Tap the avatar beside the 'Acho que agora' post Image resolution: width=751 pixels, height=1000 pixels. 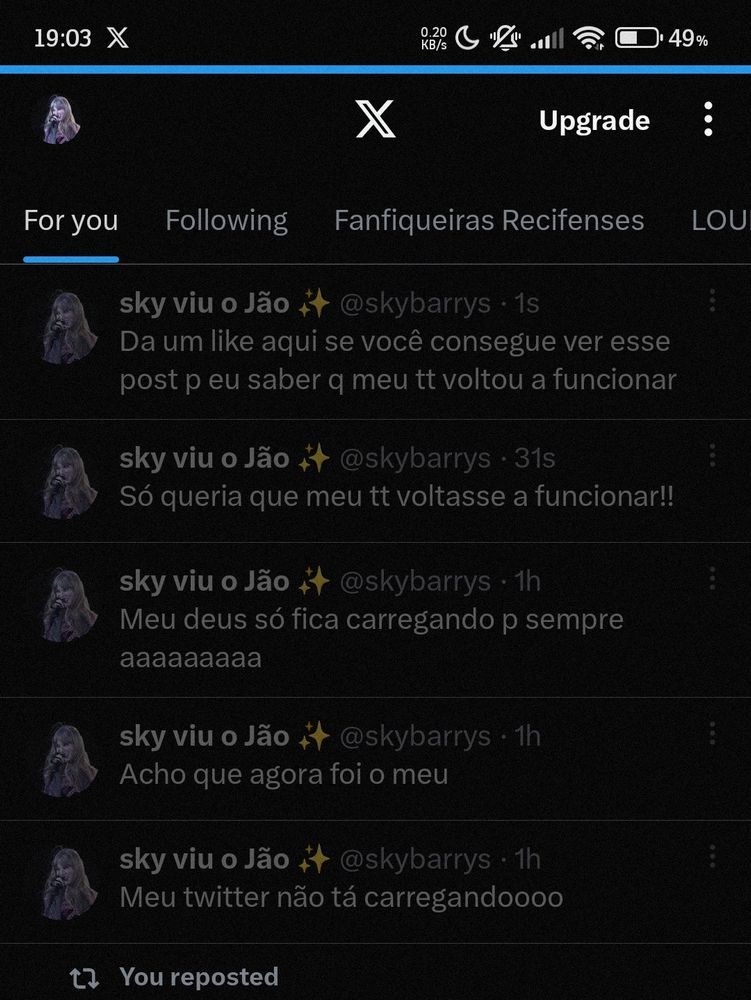[x=68, y=760]
